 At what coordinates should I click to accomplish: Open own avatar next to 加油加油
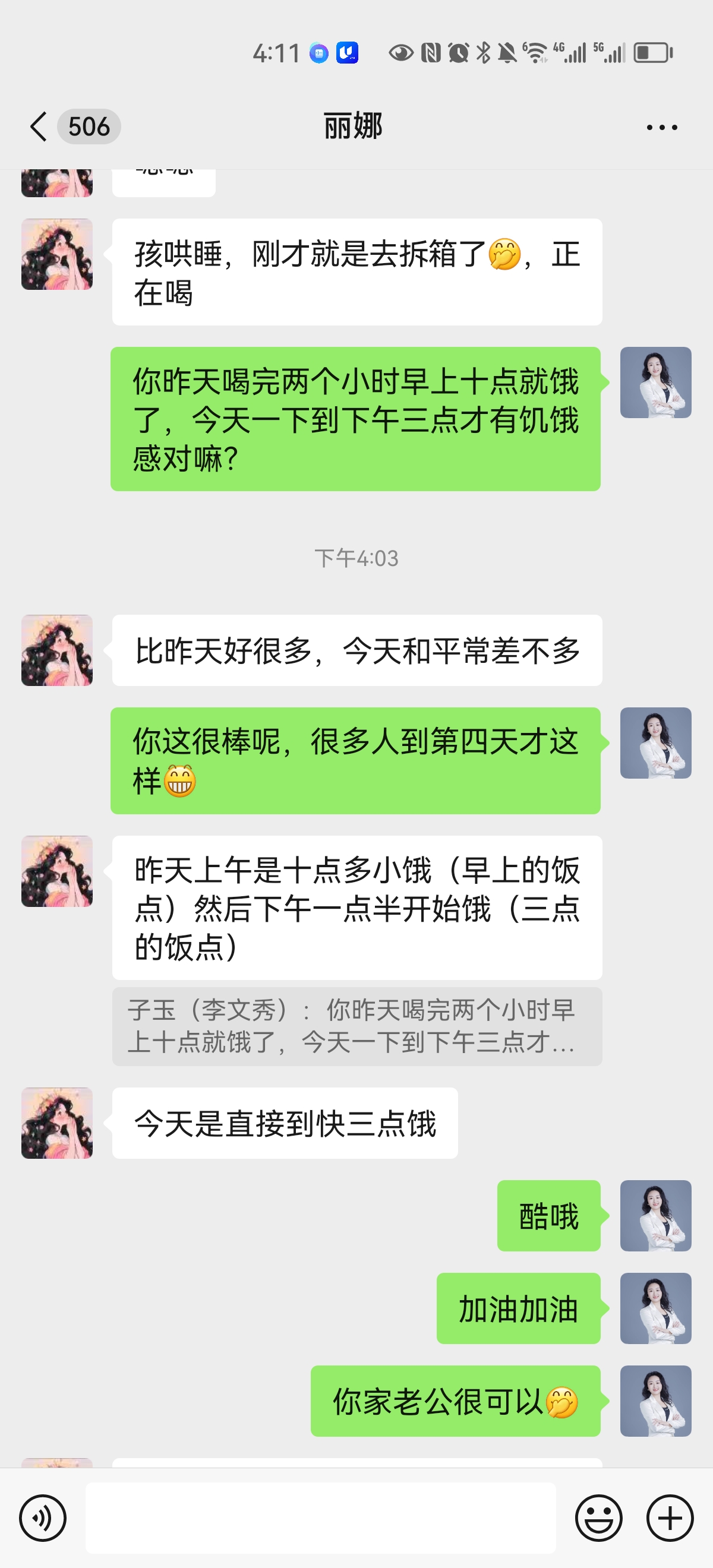pyautogui.click(x=655, y=1308)
